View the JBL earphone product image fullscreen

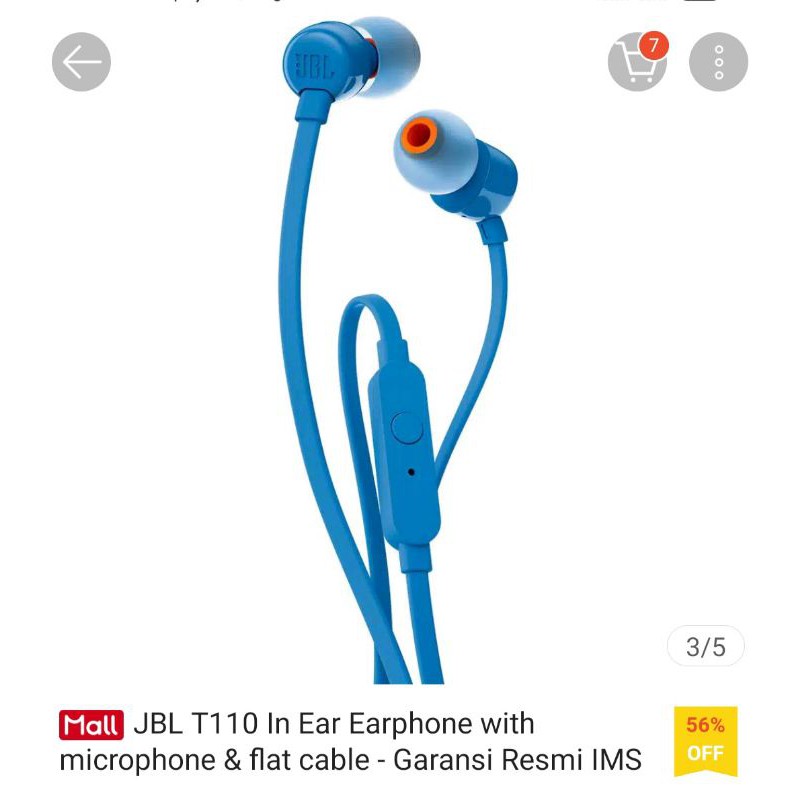tap(400, 350)
